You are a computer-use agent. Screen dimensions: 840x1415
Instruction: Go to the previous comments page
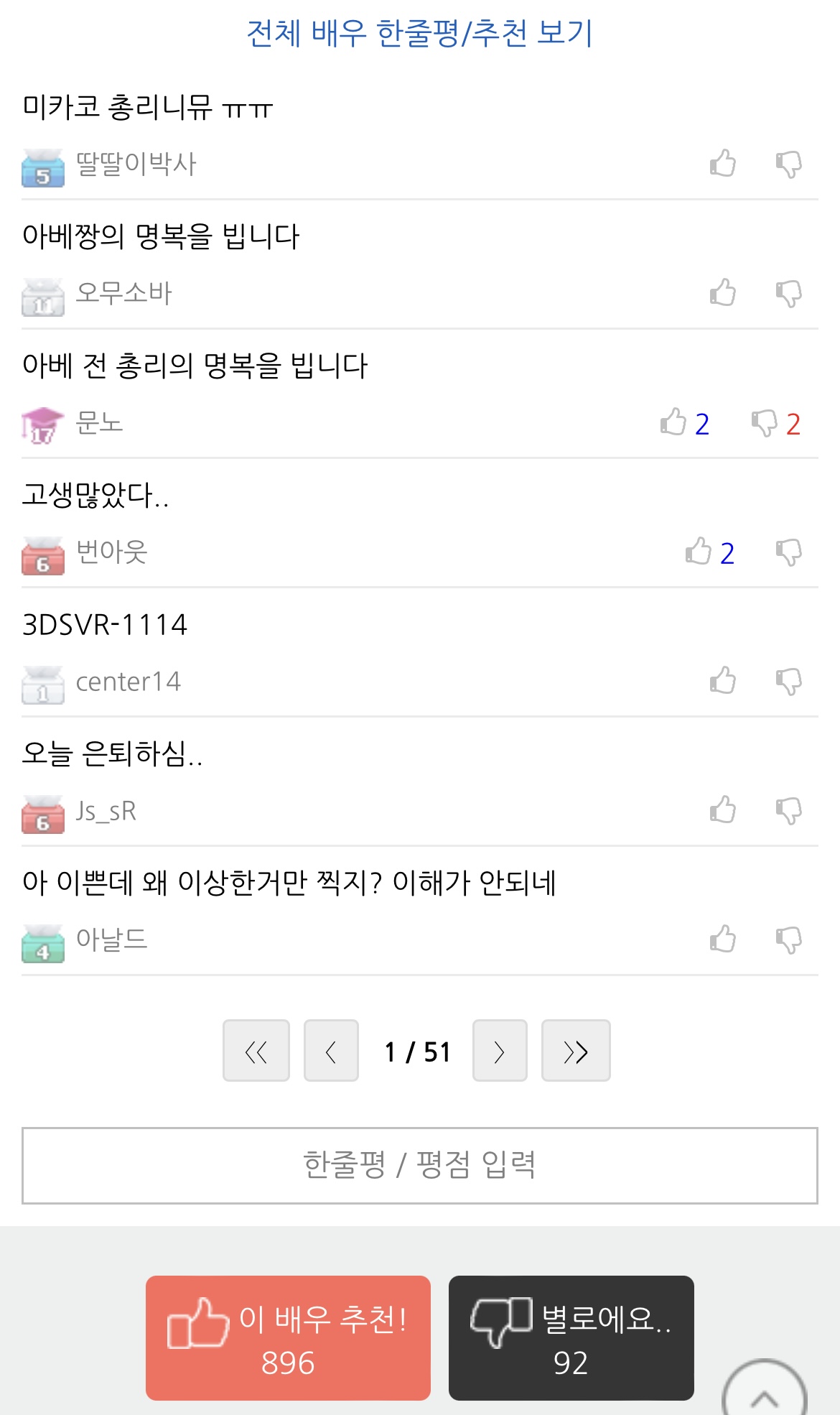click(331, 1051)
